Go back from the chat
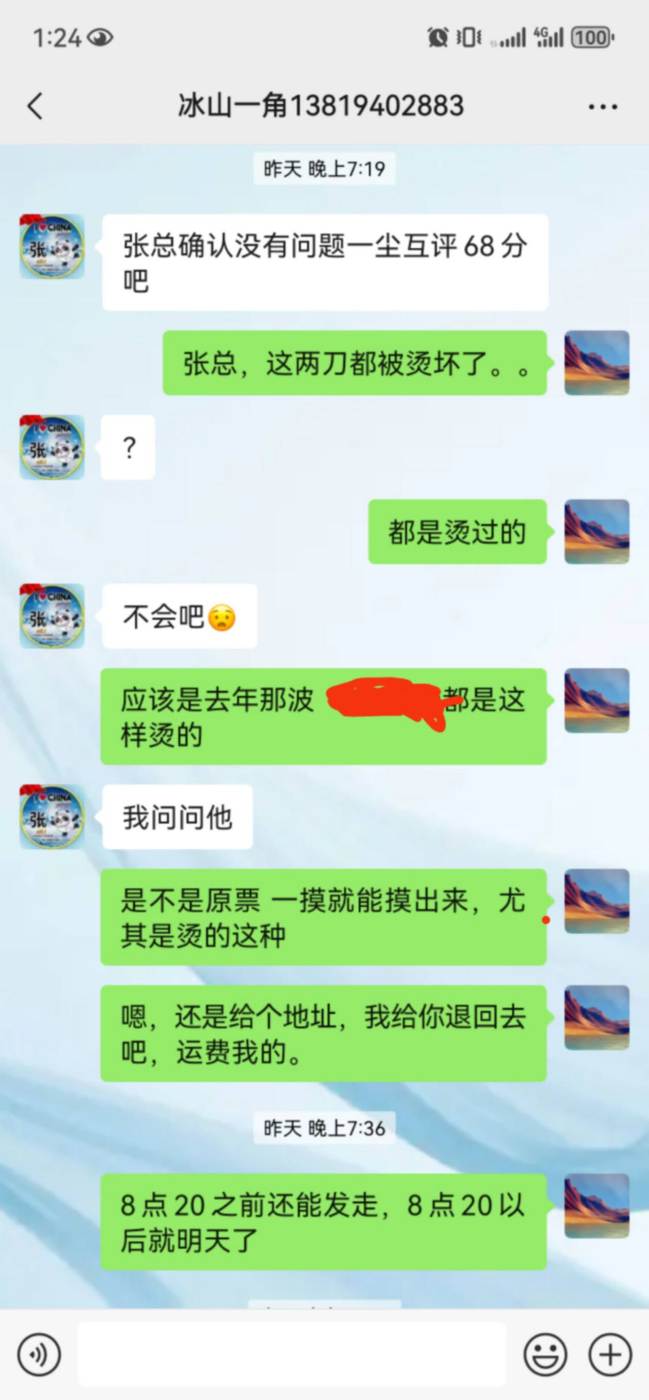The width and height of the screenshot is (649, 1400). [35, 106]
